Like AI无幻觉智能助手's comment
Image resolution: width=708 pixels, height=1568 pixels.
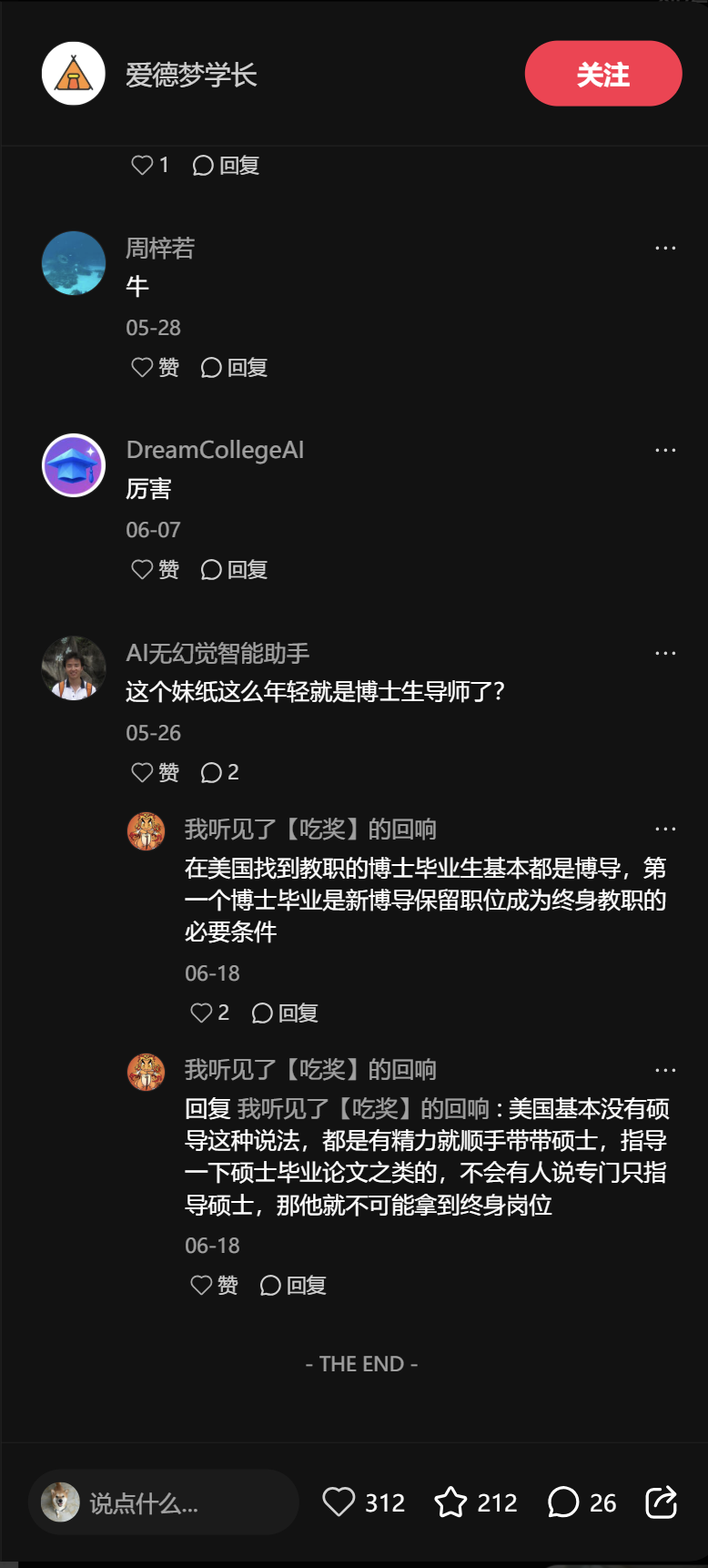click(155, 772)
